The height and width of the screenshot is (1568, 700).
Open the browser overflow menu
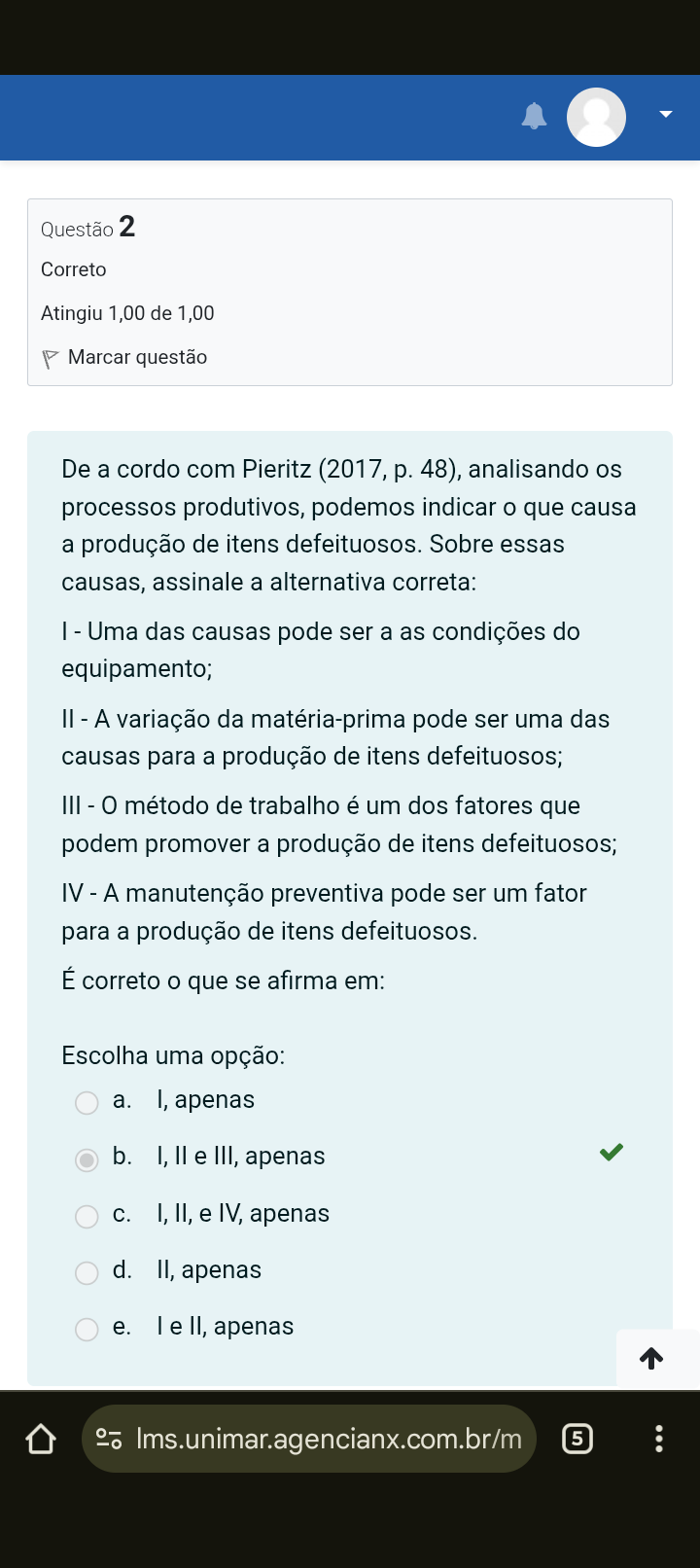(659, 1439)
